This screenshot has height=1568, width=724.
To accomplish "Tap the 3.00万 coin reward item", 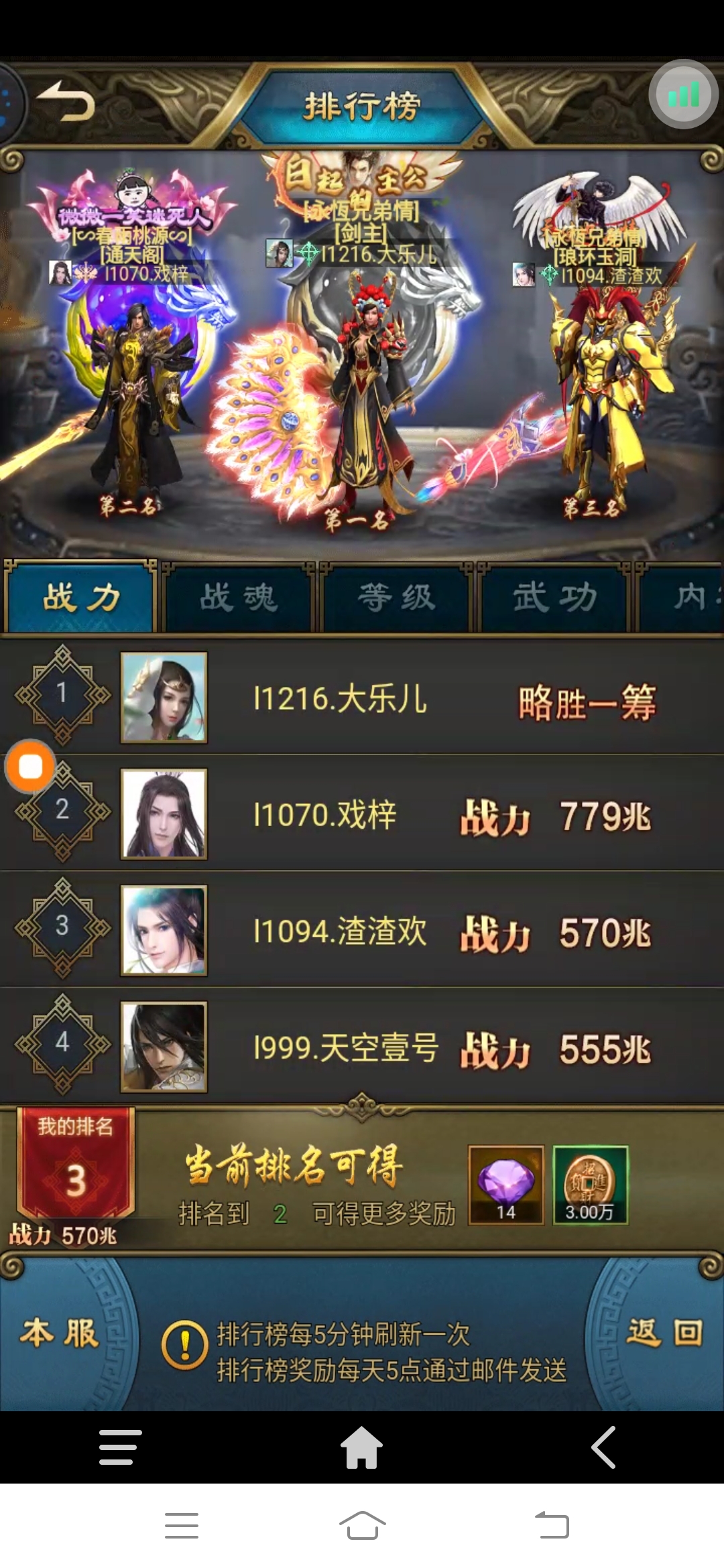I will (x=590, y=1185).
